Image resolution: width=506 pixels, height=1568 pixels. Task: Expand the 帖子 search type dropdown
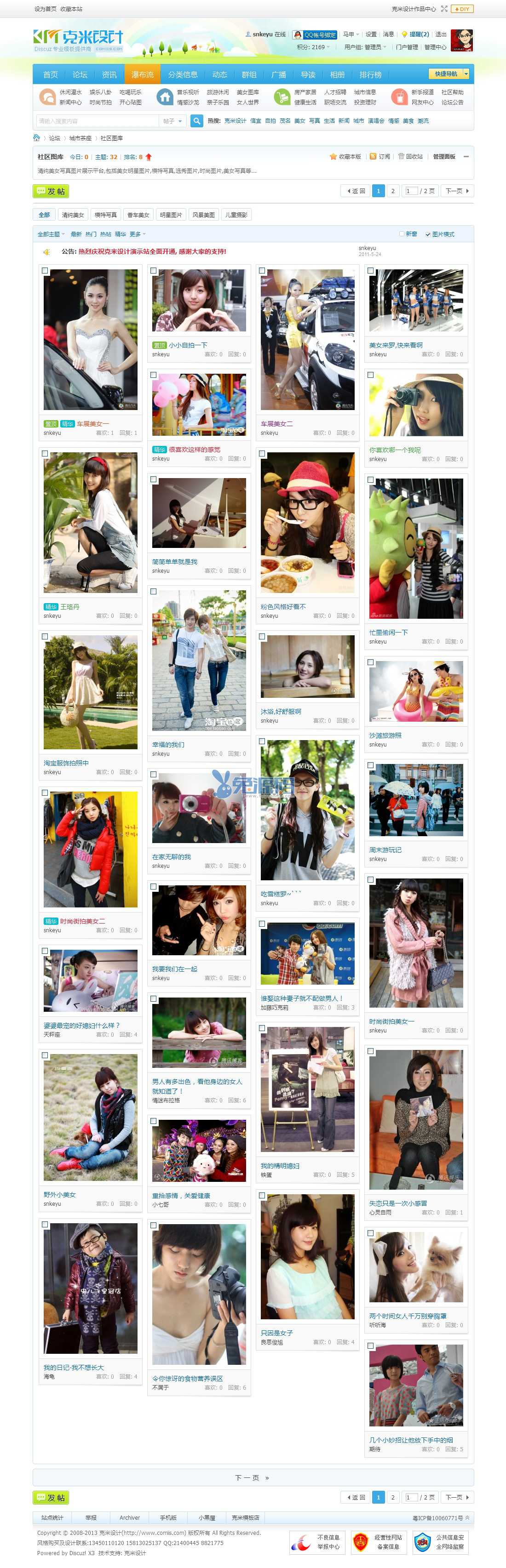click(x=172, y=120)
